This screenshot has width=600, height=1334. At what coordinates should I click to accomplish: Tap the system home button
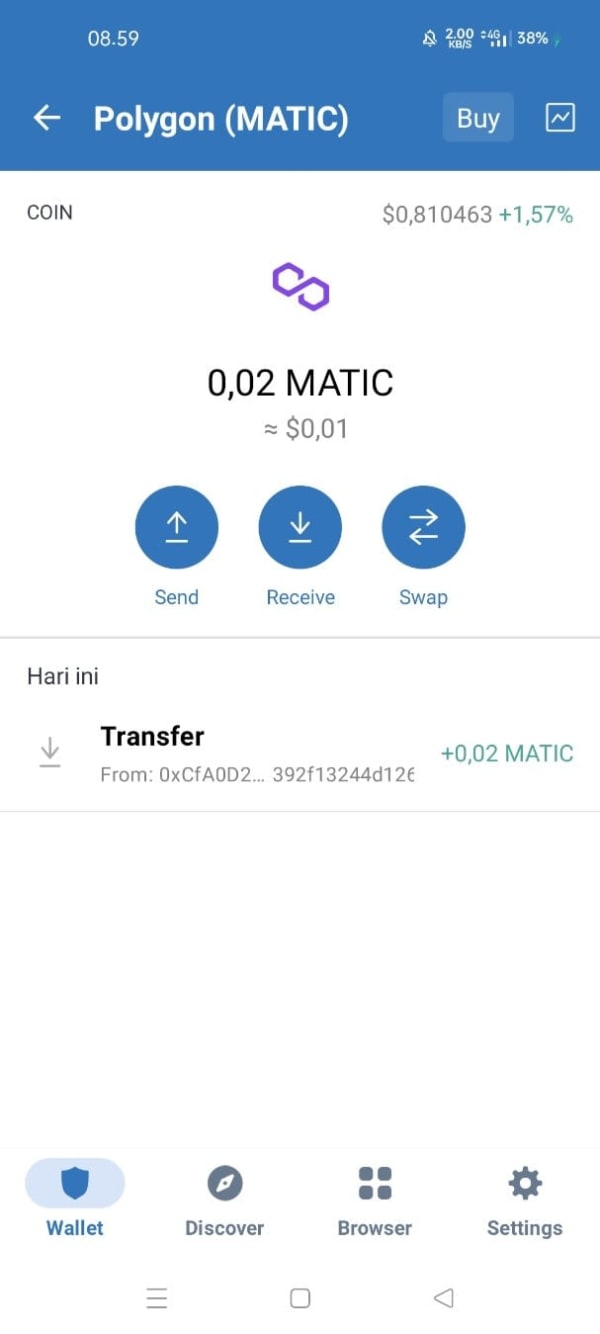tap(300, 1298)
